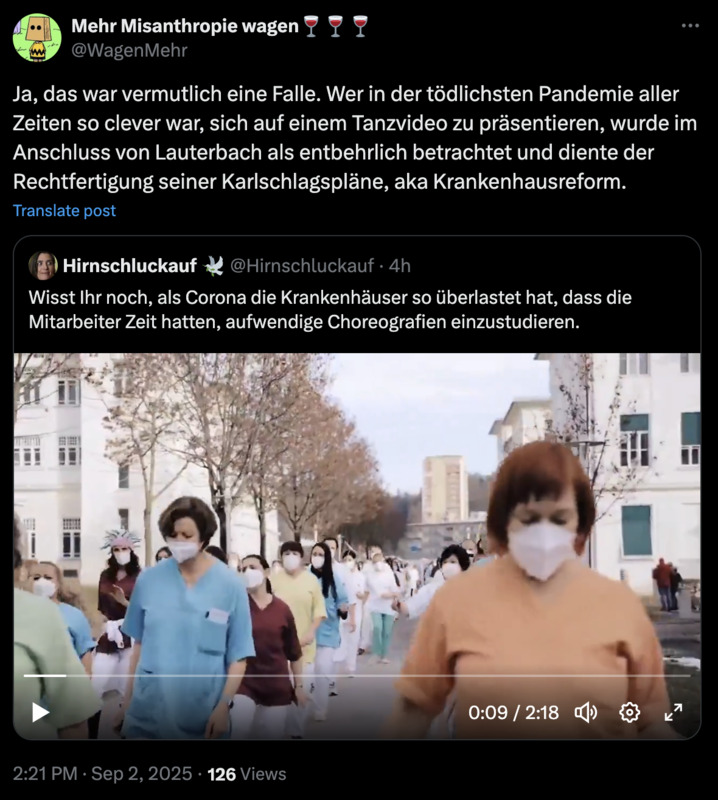The width and height of the screenshot is (718, 800).
Task: Mute the video sound
Action: click(586, 712)
